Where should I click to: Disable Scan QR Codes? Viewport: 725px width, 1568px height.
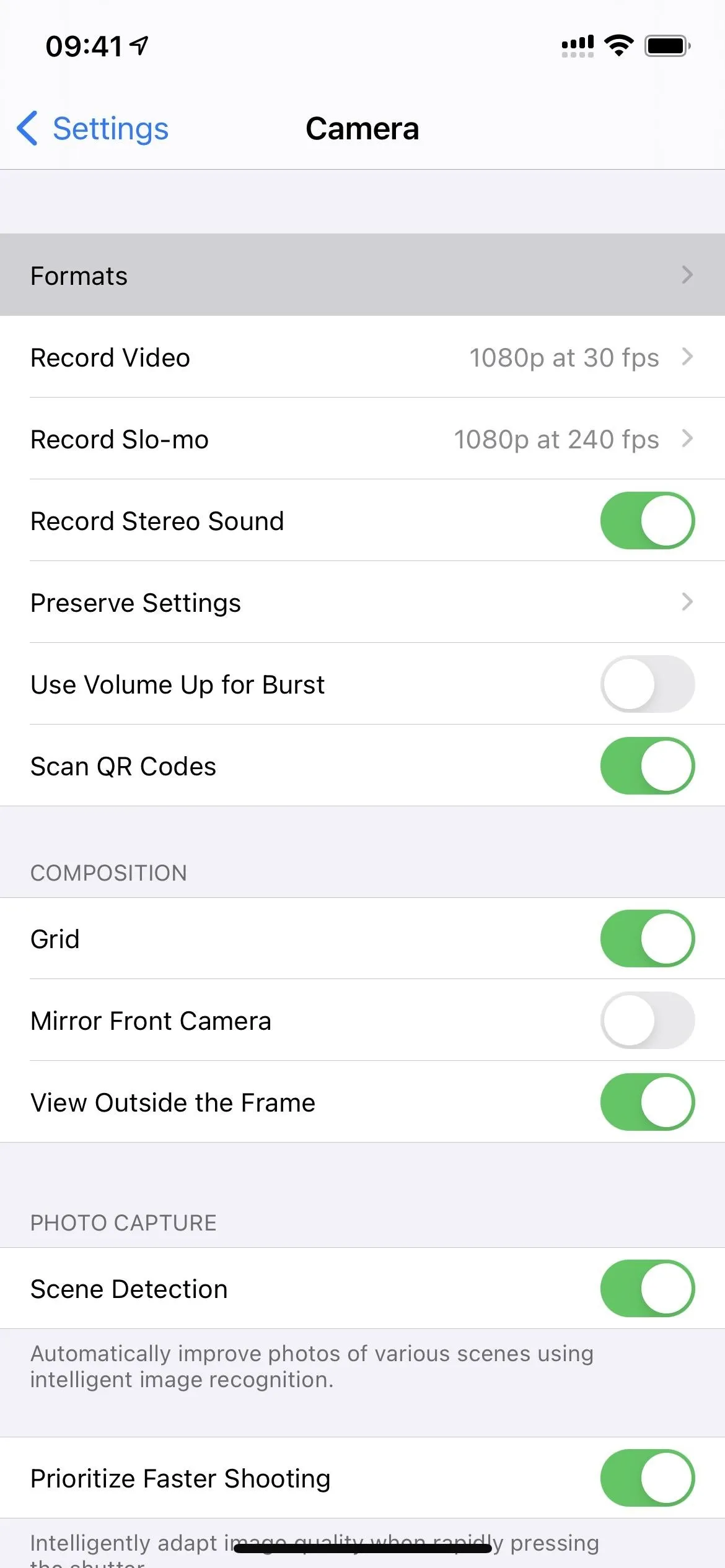pos(647,766)
